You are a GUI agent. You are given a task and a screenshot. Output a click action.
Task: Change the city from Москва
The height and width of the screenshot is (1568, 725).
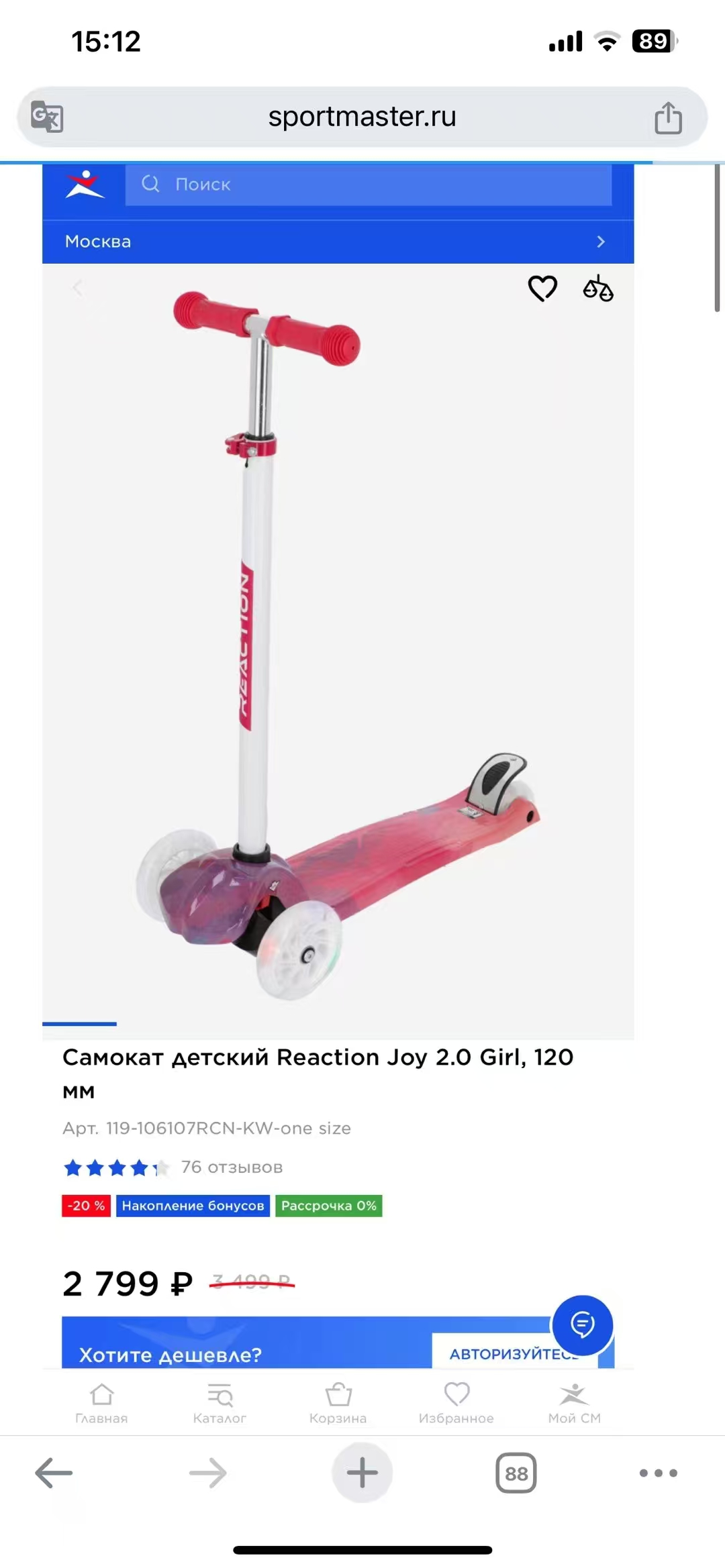[x=338, y=242]
